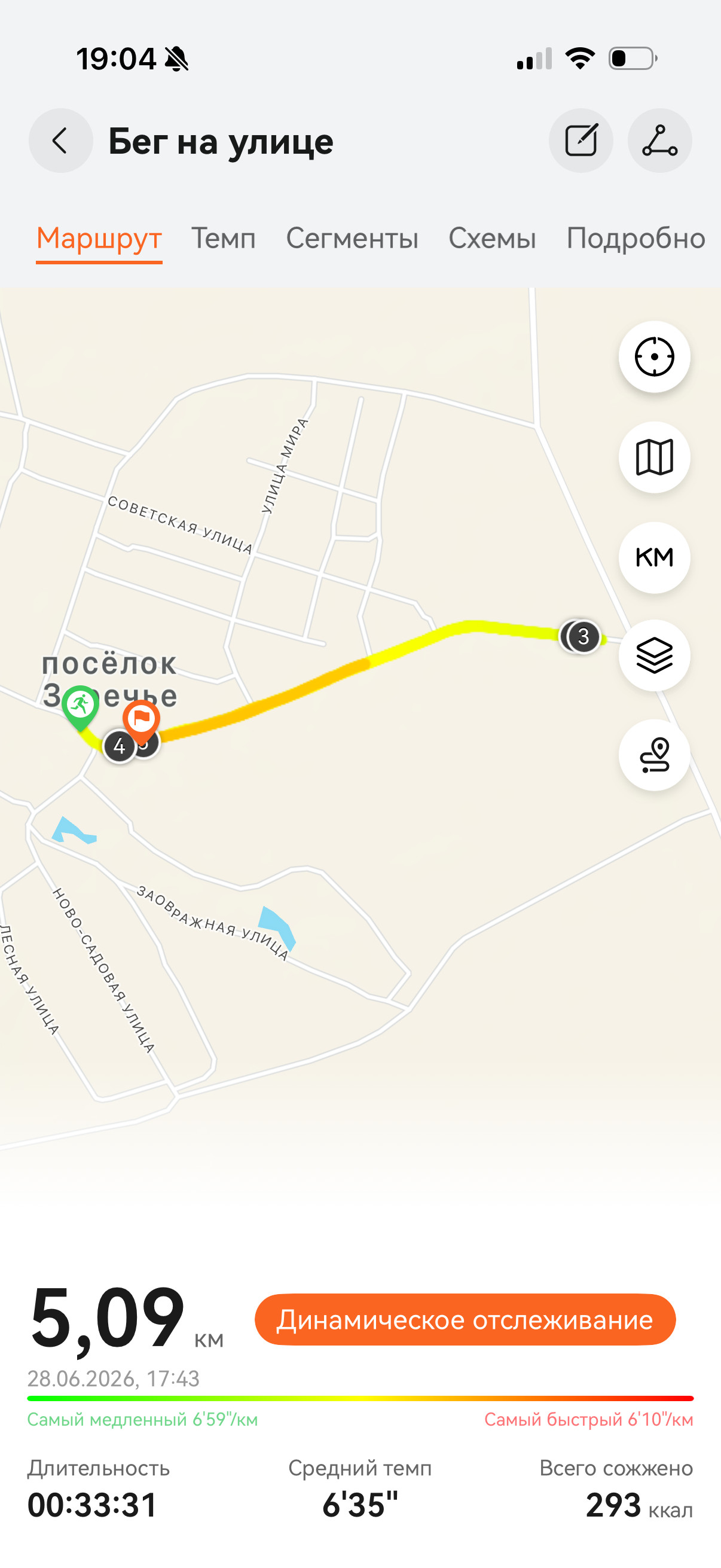Switch to the Подробно tab

[x=636, y=238]
